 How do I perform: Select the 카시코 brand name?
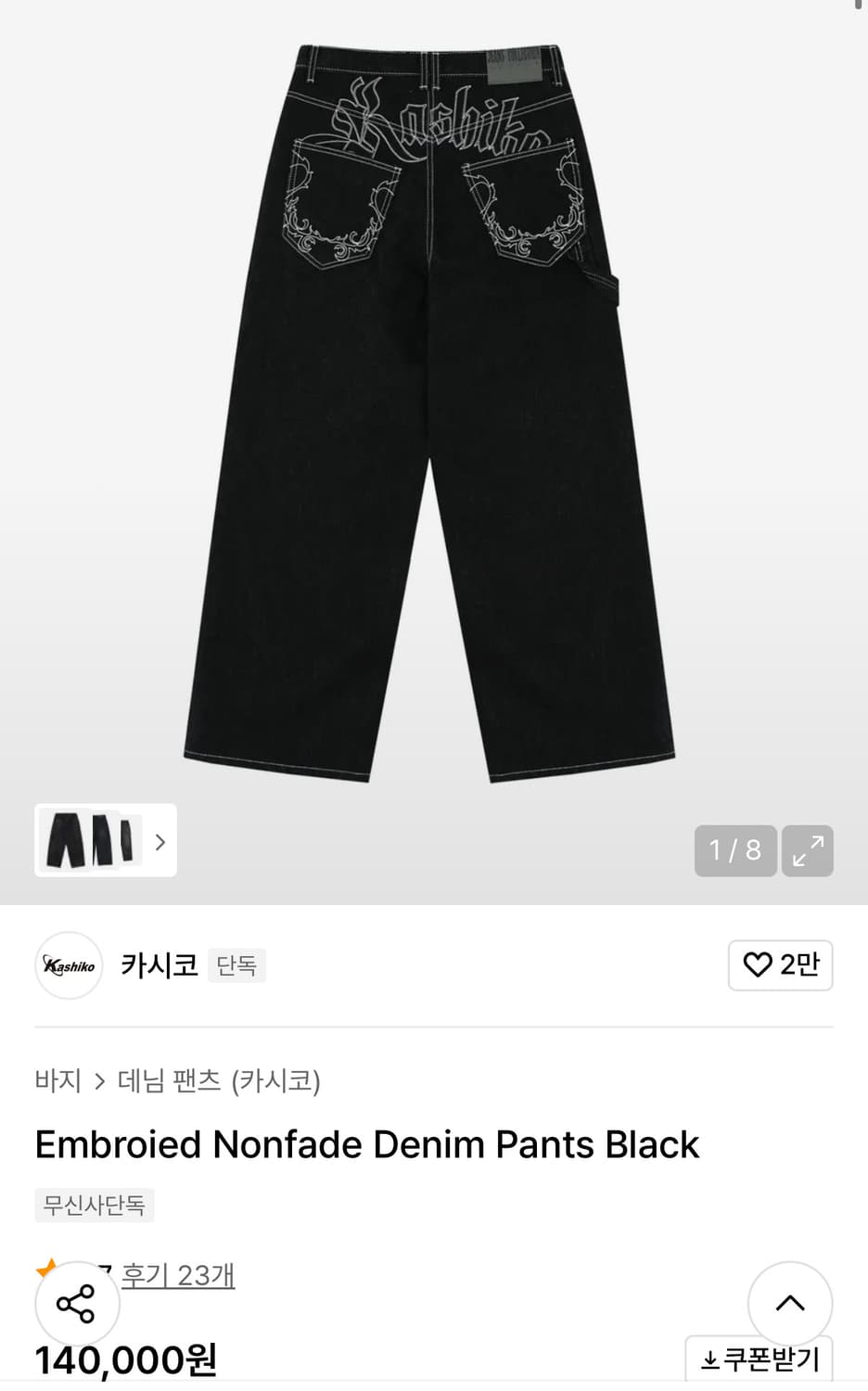(x=159, y=965)
